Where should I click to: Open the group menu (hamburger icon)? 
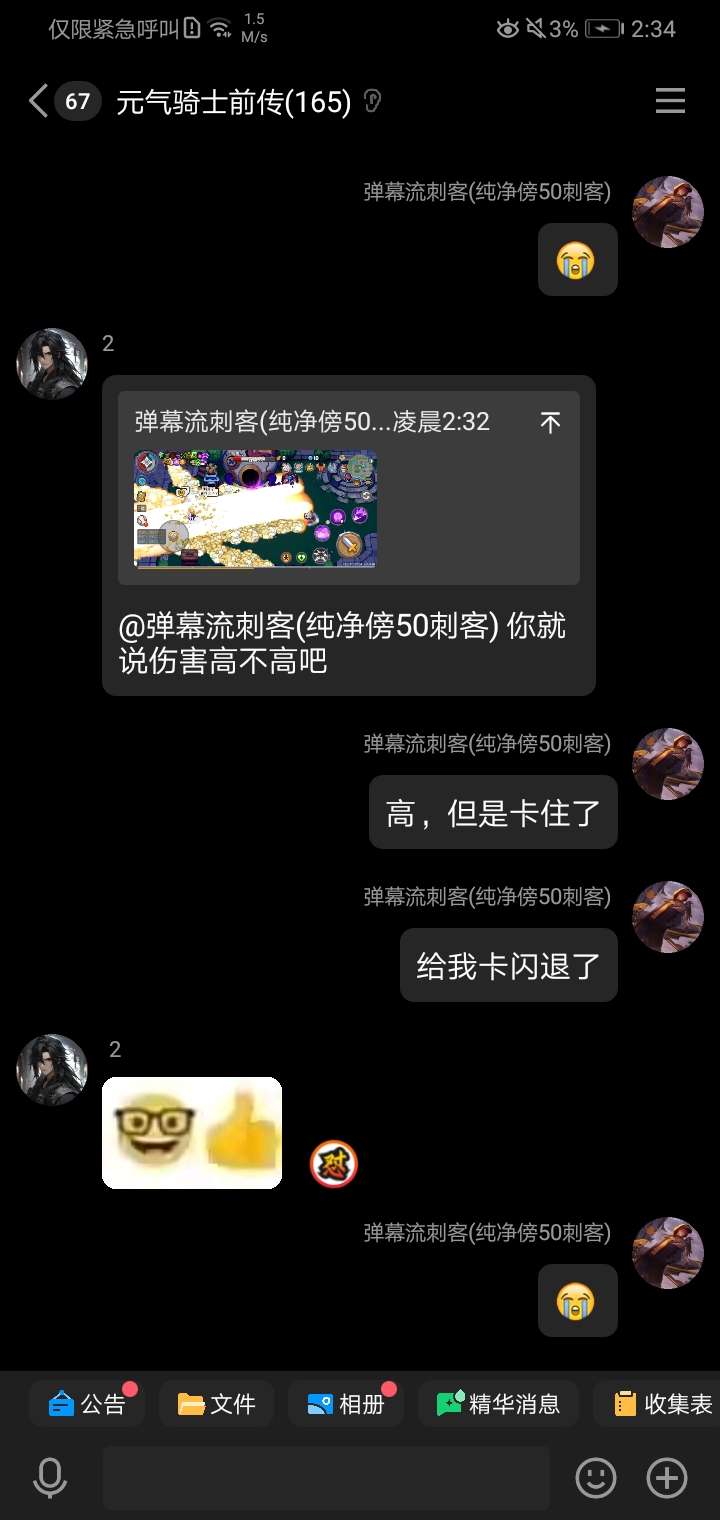[670, 101]
